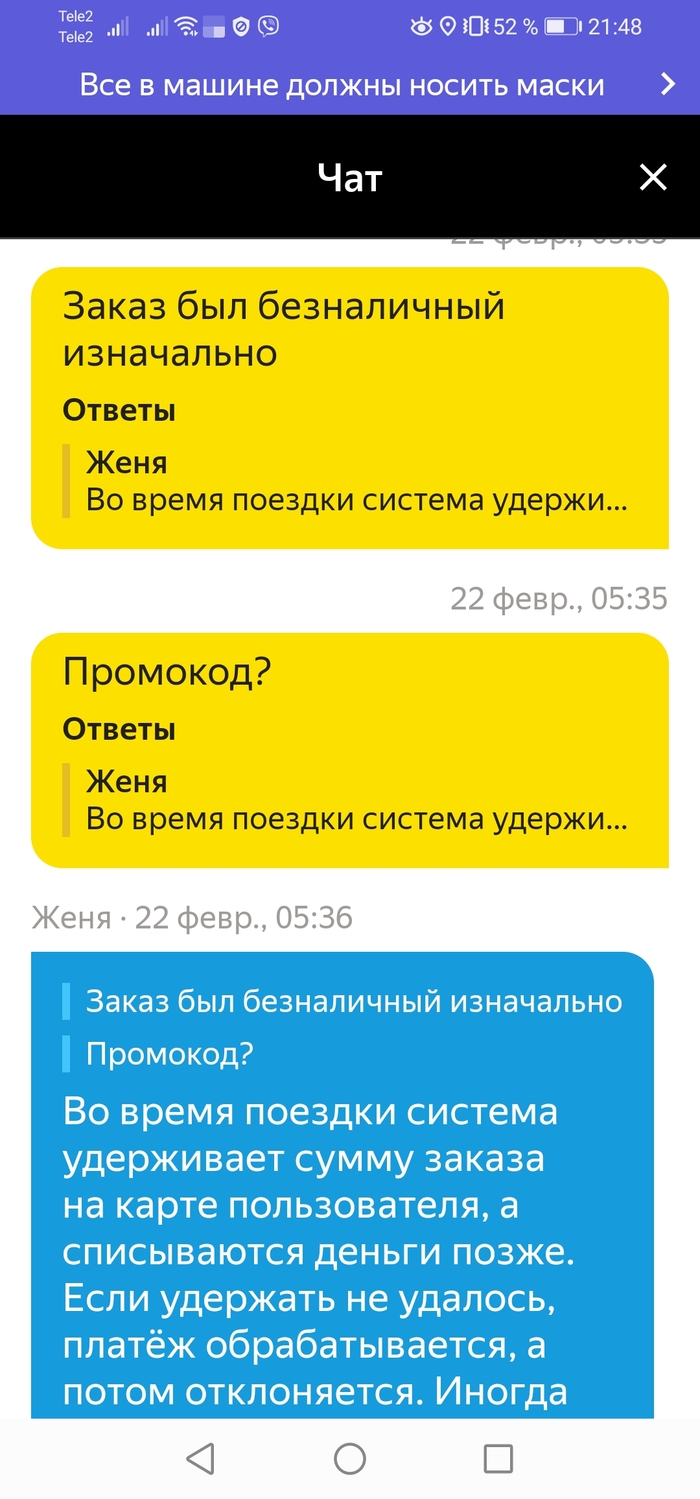Jump to quoted "Заказ был безналичный изначально" in Женя's reply
700x1499 pixels.
353,1001
